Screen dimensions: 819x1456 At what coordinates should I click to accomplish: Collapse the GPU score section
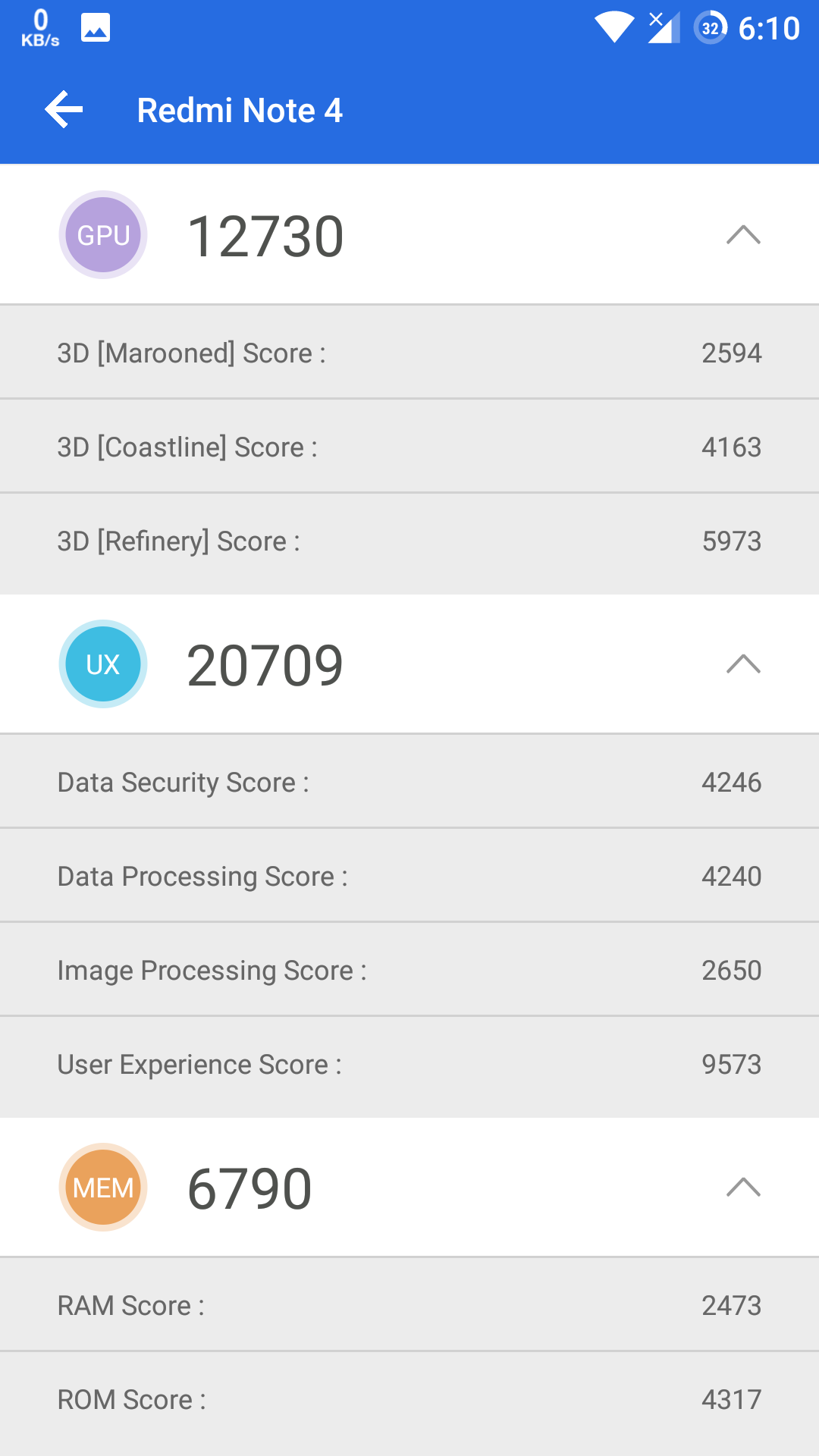click(x=742, y=235)
